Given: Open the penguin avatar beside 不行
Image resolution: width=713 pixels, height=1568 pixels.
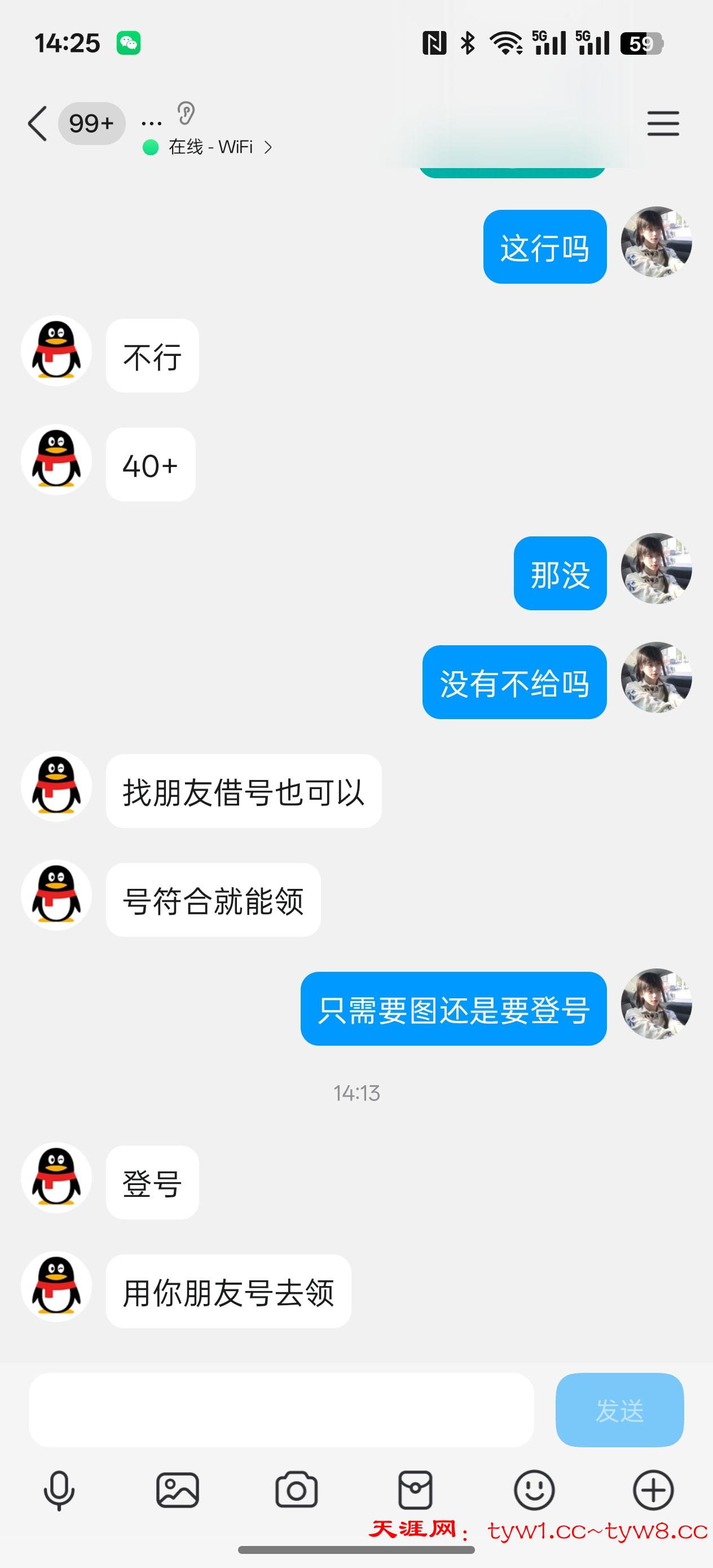Looking at the screenshot, I should tap(56, 351).
